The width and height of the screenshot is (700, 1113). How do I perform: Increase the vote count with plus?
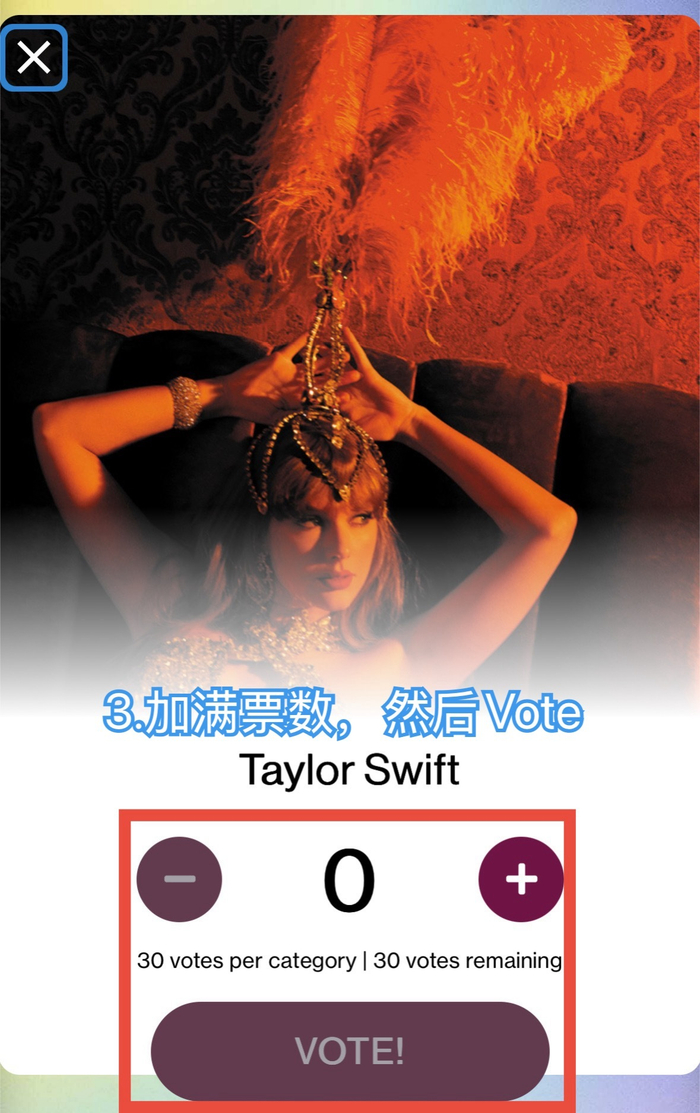pos(521,879)
